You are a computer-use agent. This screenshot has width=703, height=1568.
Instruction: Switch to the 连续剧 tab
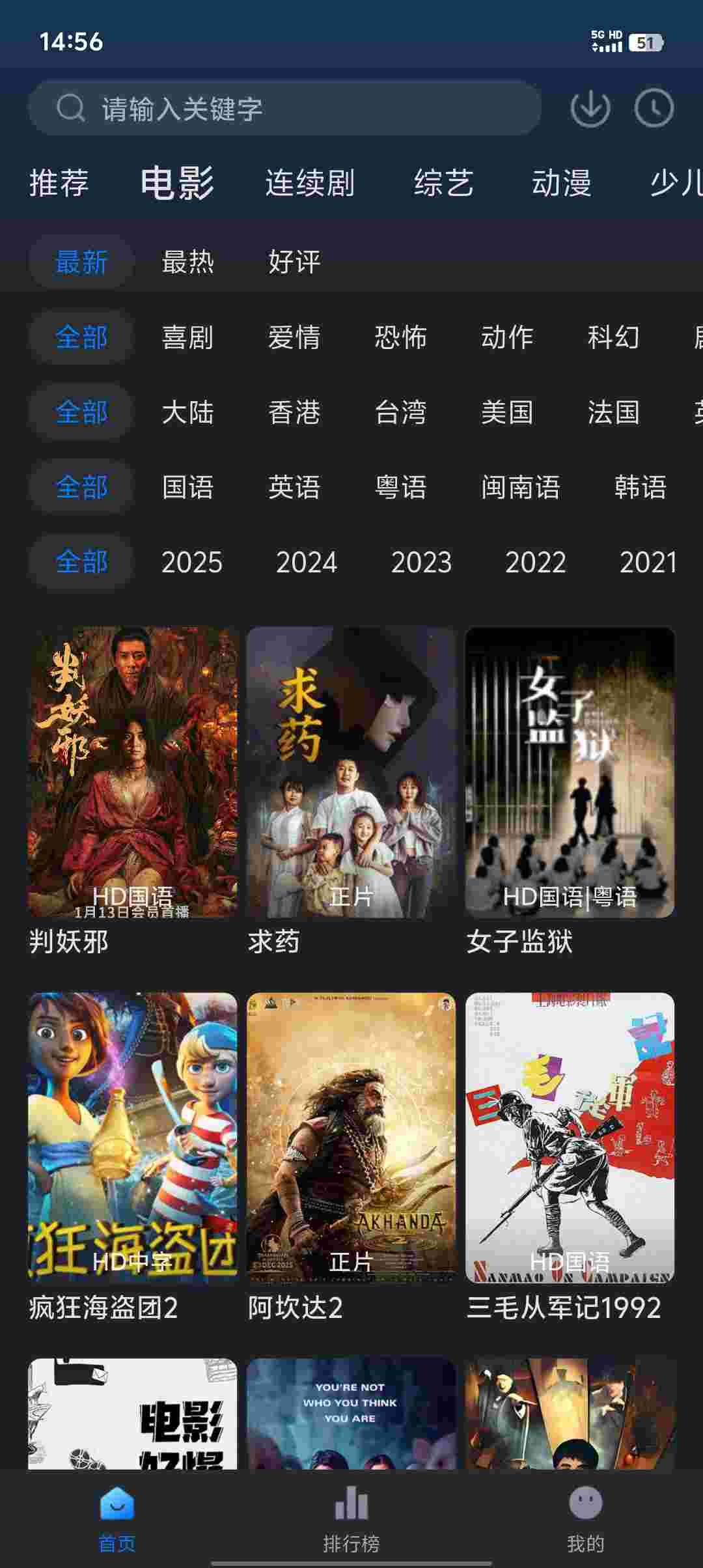(310, 183)
